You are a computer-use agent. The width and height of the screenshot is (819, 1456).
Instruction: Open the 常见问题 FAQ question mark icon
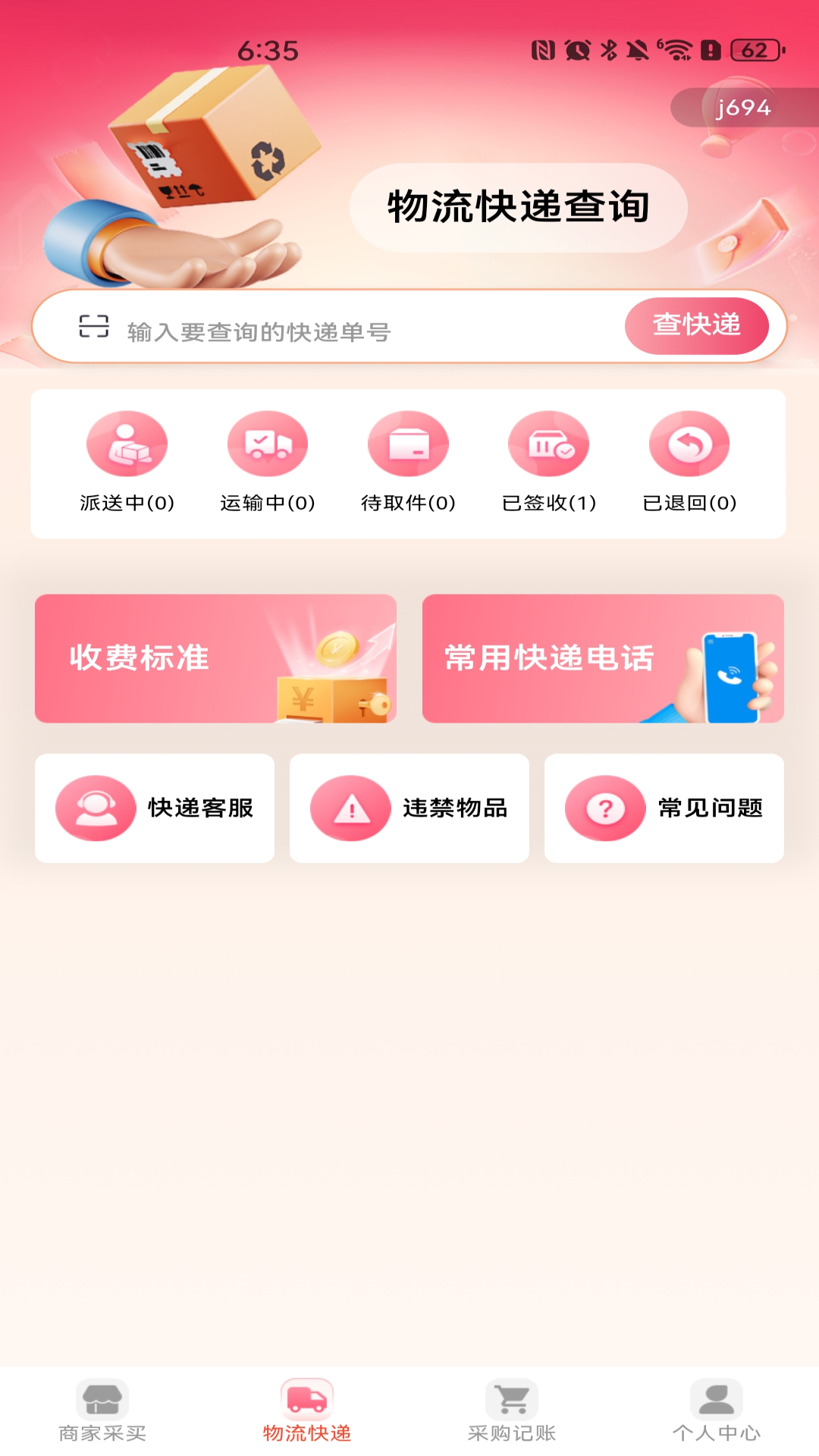coord(604,807)
